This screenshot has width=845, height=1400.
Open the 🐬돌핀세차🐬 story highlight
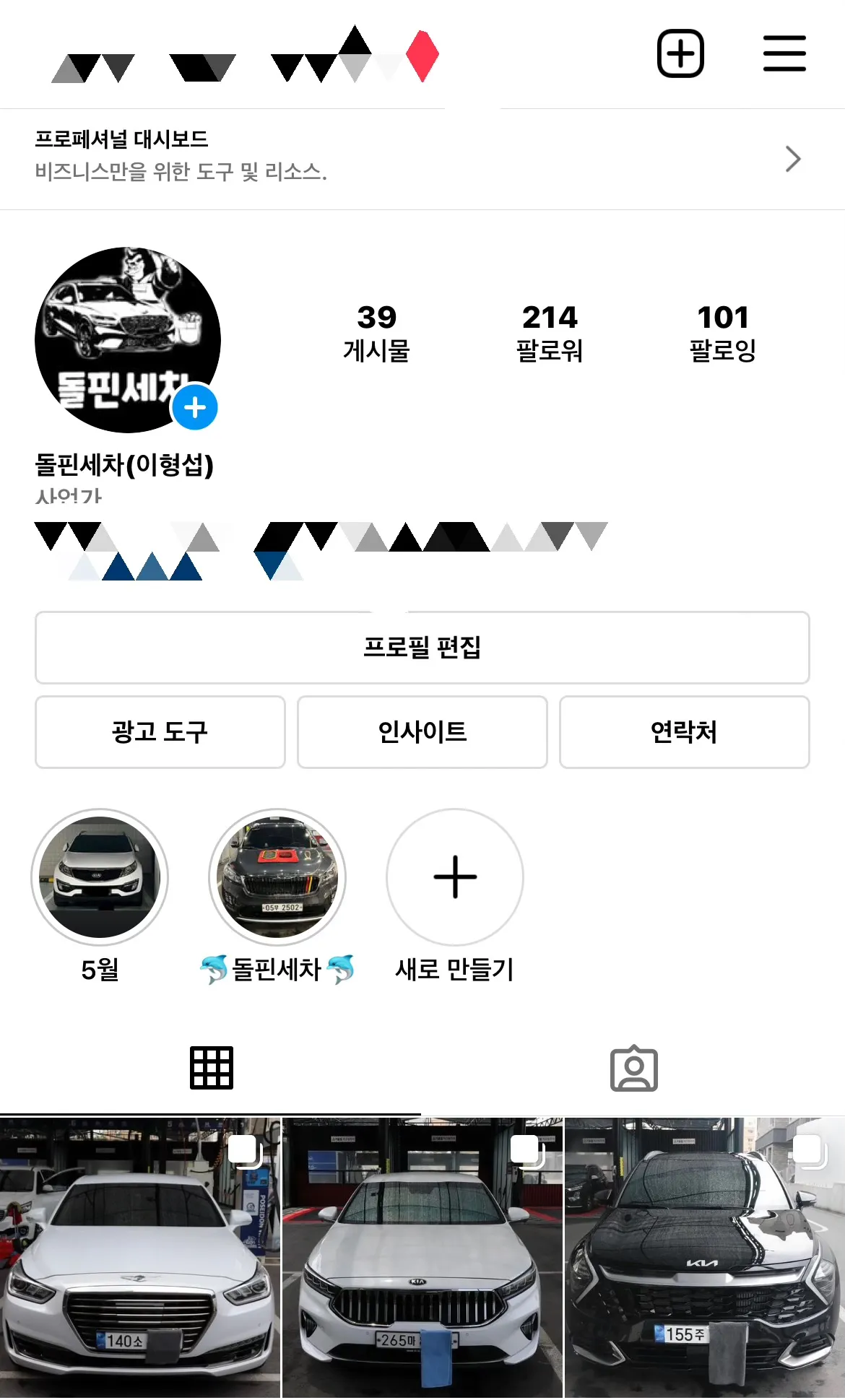(x=278, y=876)
